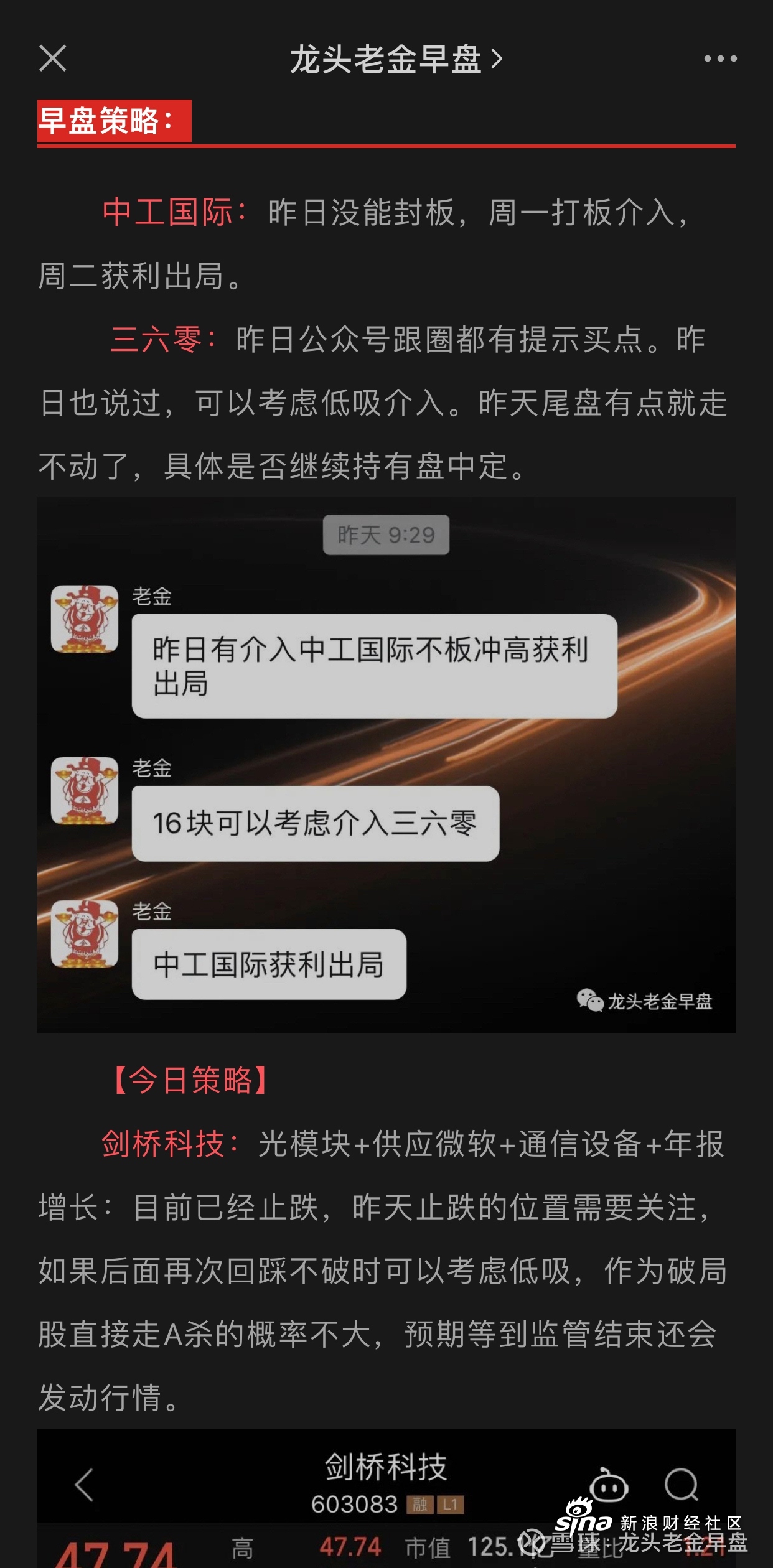The image size is (773, 1568).
Task: Open the 龙头老金早盘 account profile
Action: [x=396, y=60]
